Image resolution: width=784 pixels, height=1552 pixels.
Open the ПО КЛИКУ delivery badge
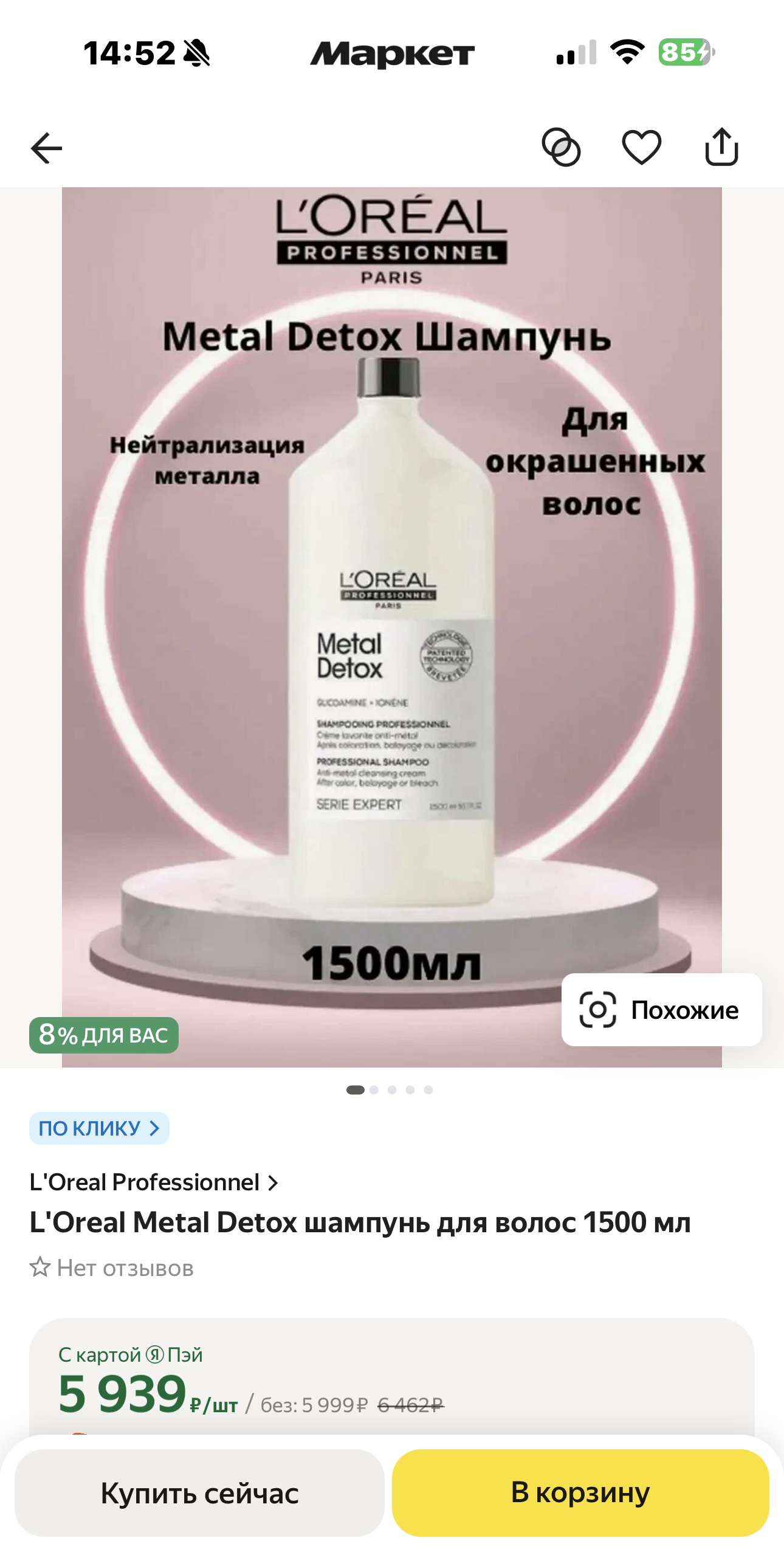[x=99, y=1128]
